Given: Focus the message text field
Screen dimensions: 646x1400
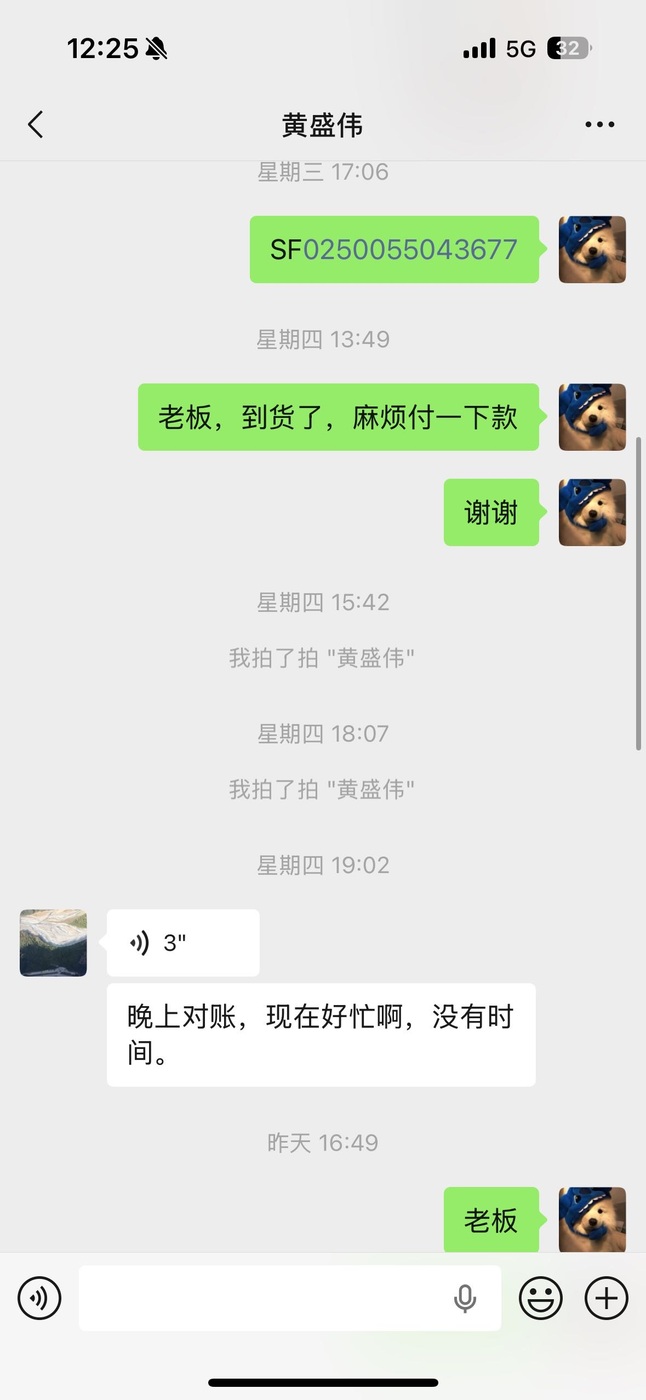Looking at the screenshot, I should click(260, 1298).
